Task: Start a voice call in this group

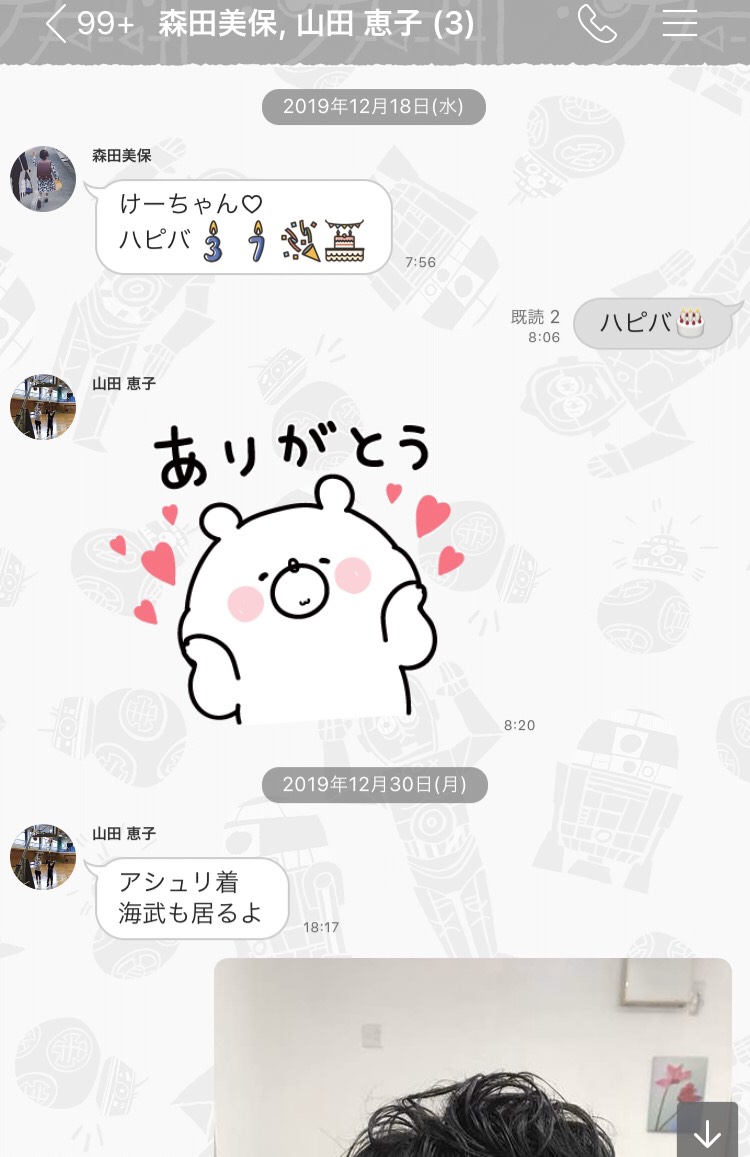Action: (597, 25)
